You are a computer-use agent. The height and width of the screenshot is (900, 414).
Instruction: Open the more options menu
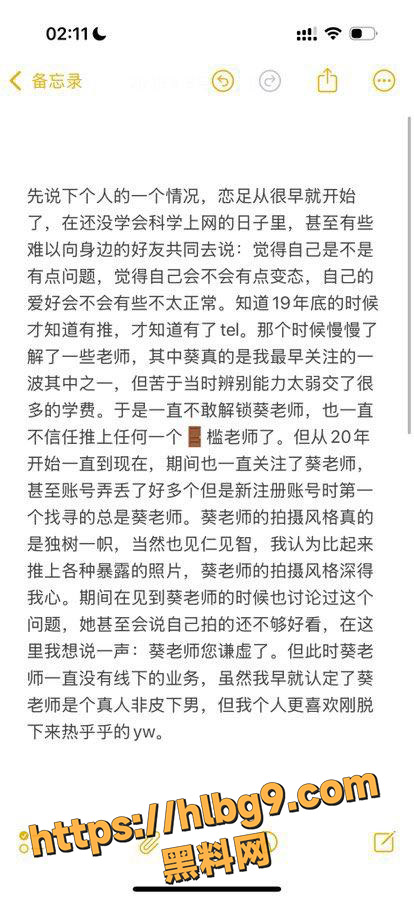point(385,81)
